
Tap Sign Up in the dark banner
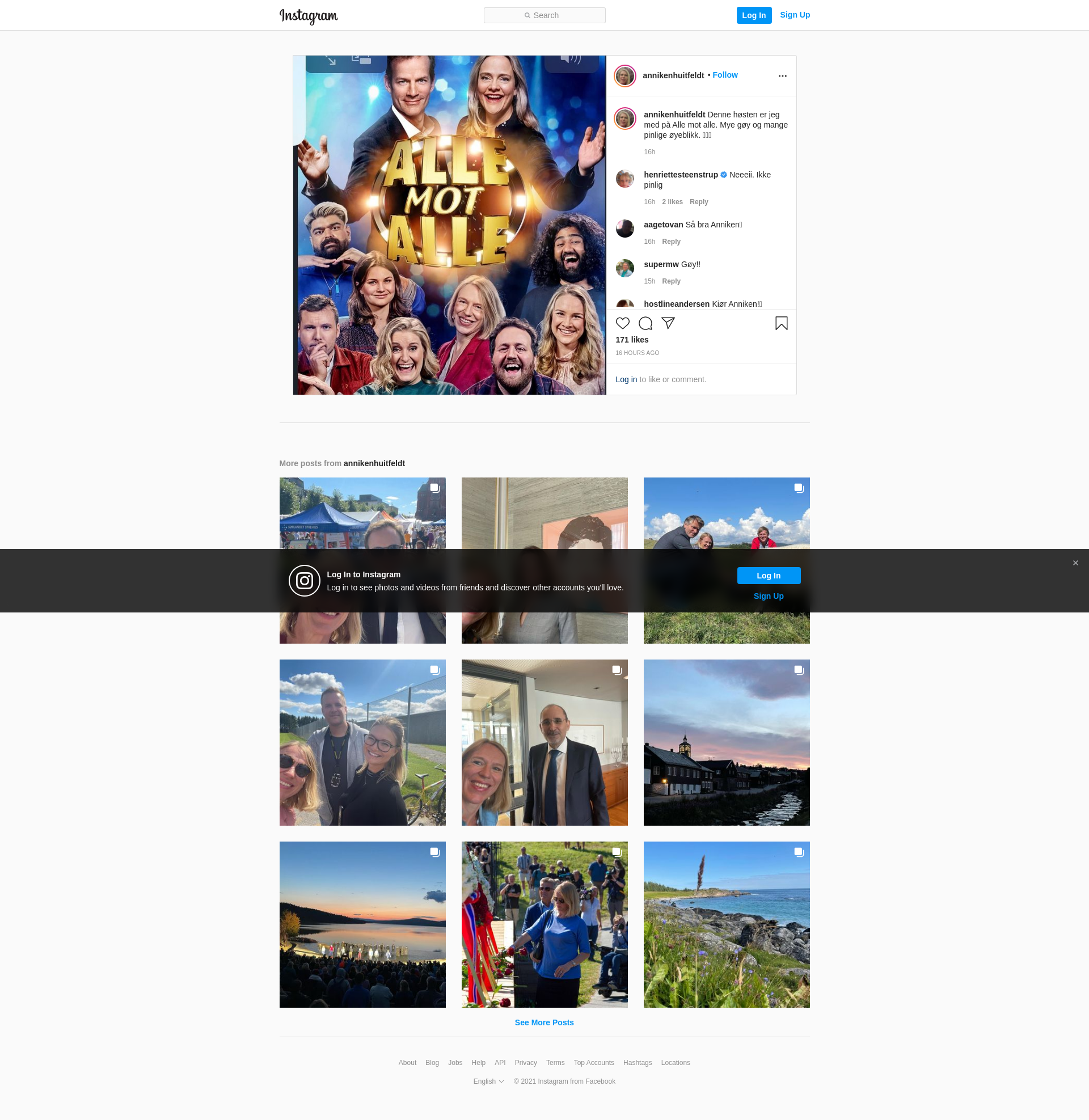[768, 596]
